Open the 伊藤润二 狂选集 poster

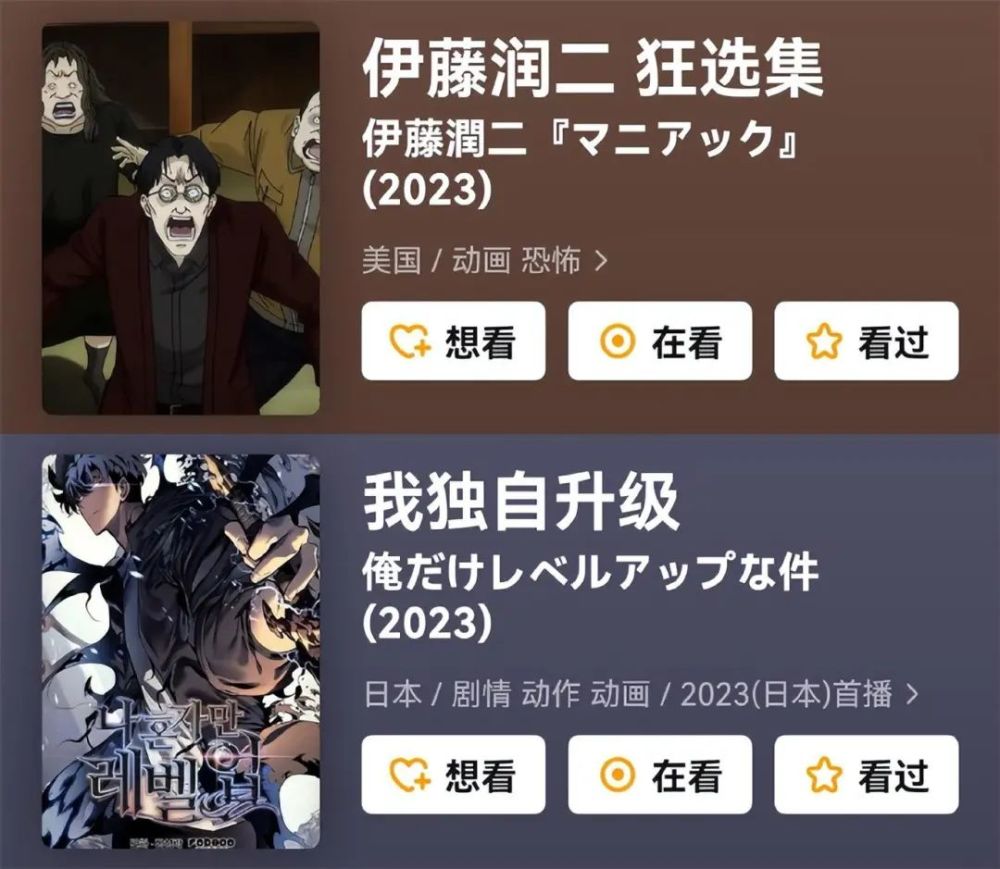pos(181,218)
